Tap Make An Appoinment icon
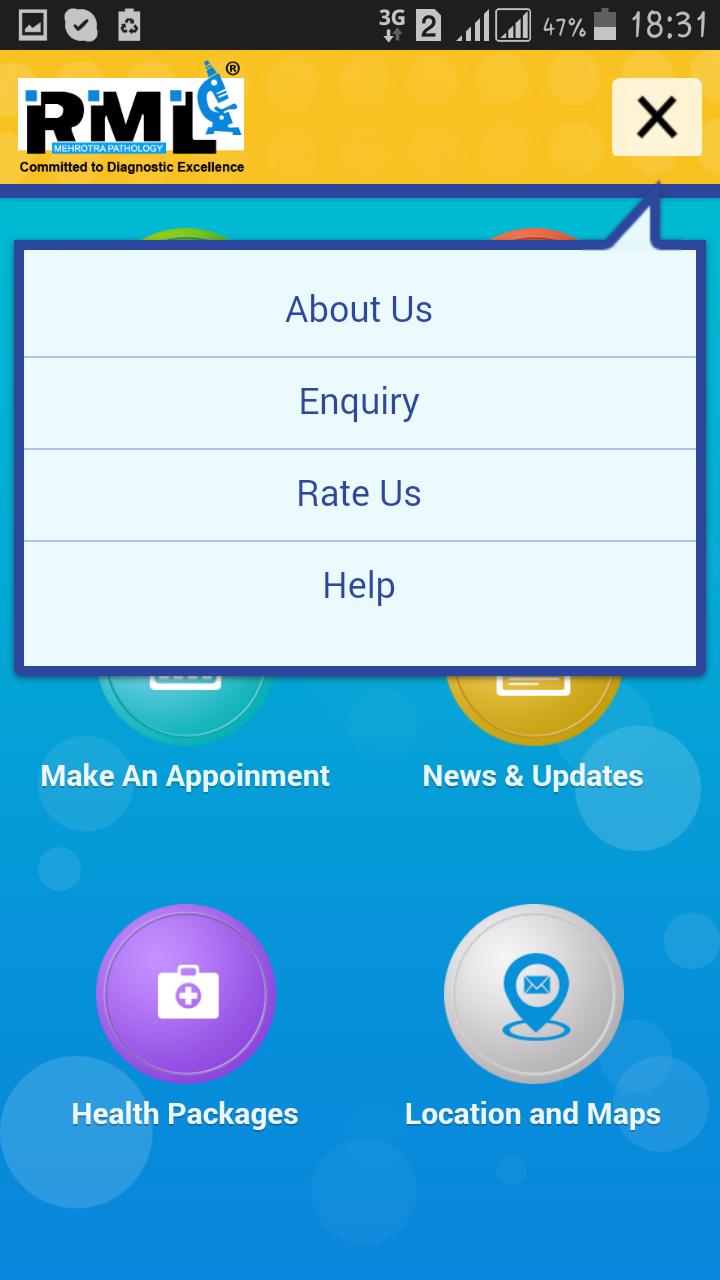Screen dimensions: 720x1280 pos(185,705)
